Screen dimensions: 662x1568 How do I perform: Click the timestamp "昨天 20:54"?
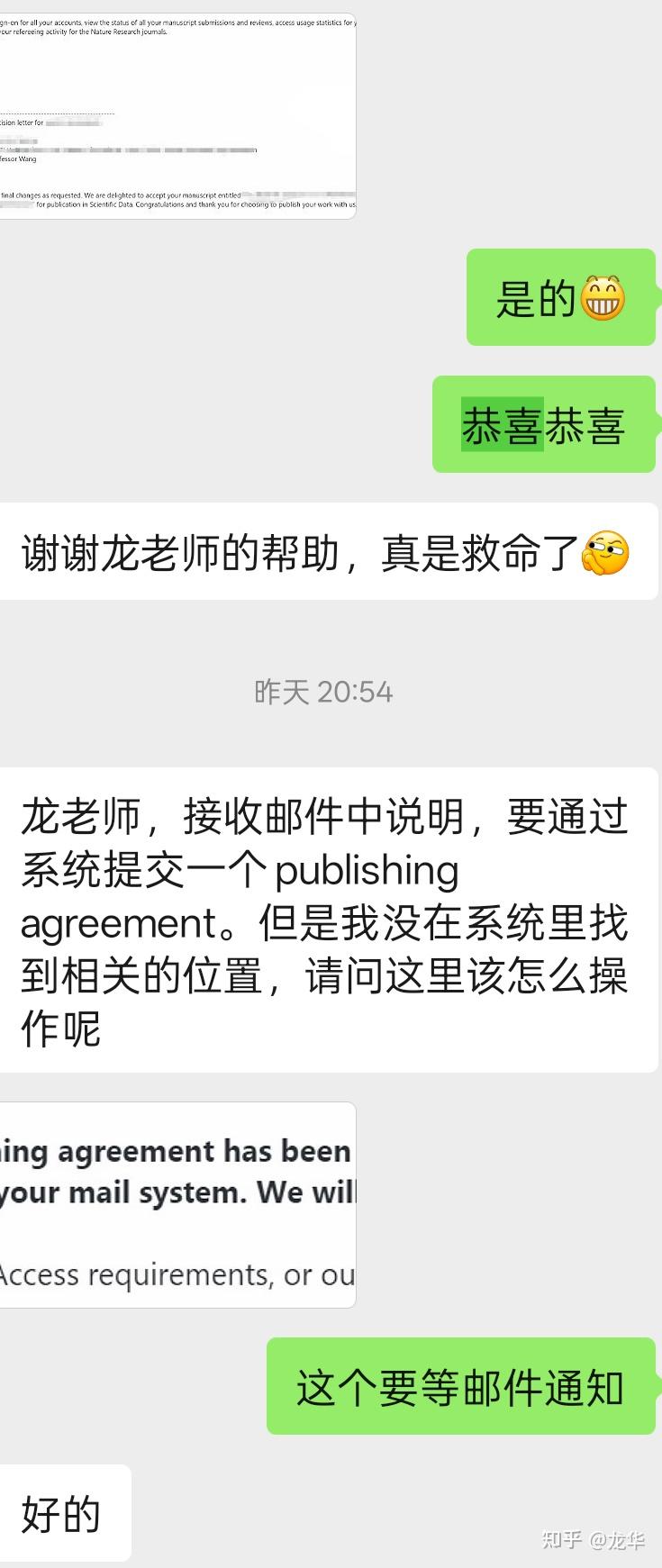pos(322,692)
